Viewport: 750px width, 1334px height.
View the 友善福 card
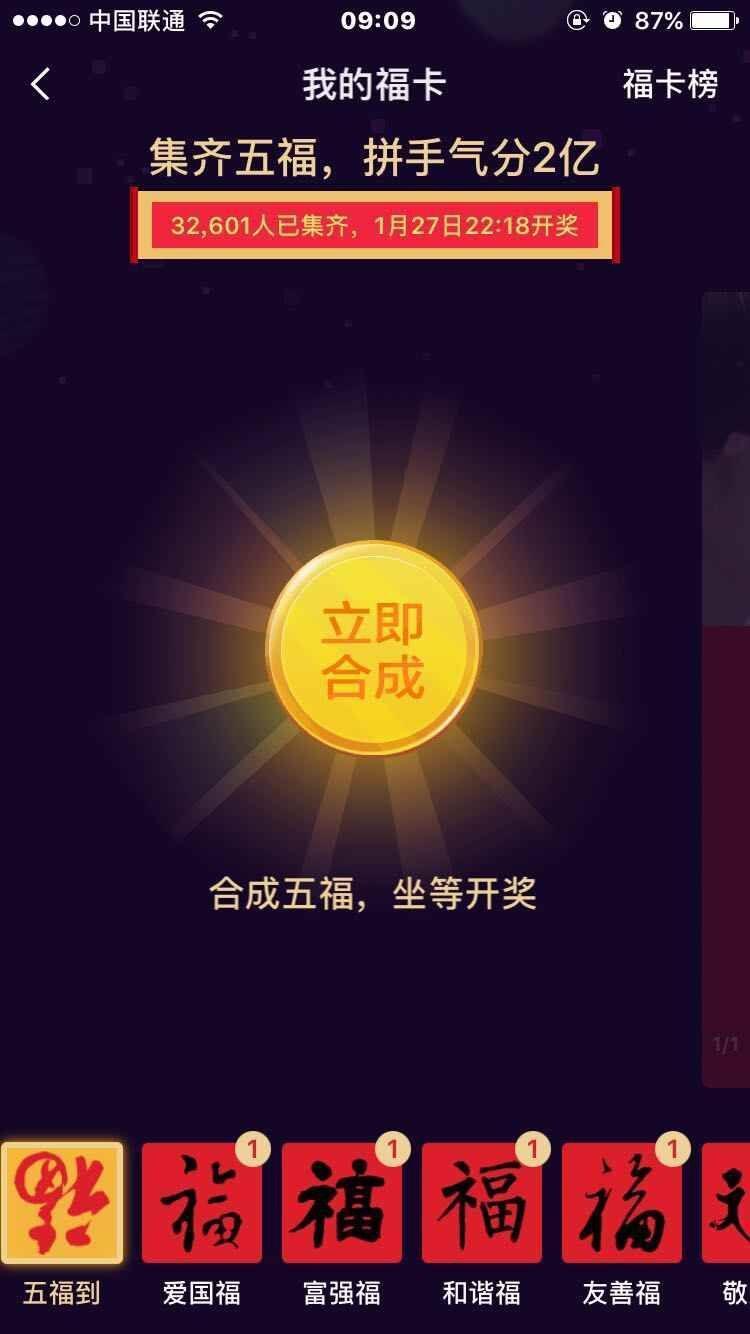(x=622, y=1203)
